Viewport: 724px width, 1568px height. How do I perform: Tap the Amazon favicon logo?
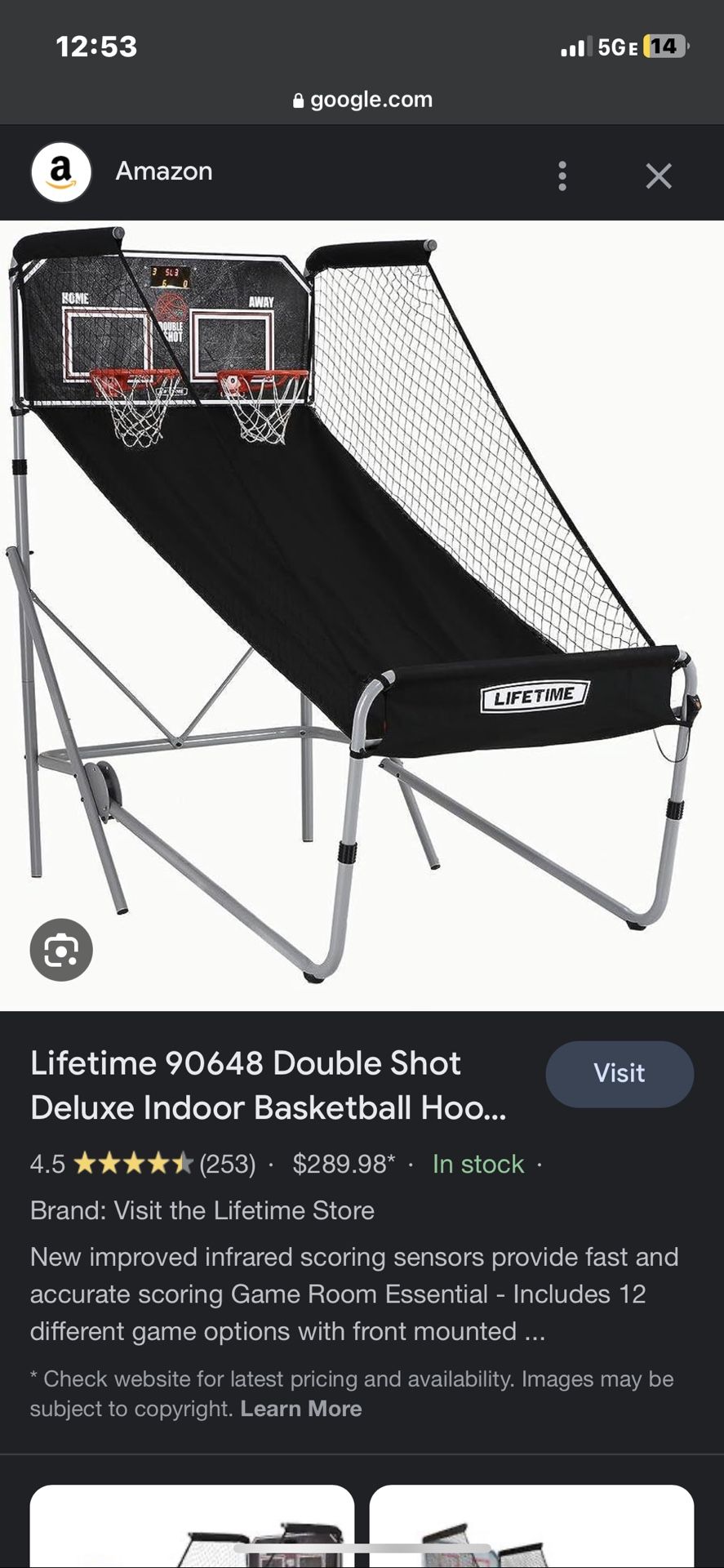point(60,171)
